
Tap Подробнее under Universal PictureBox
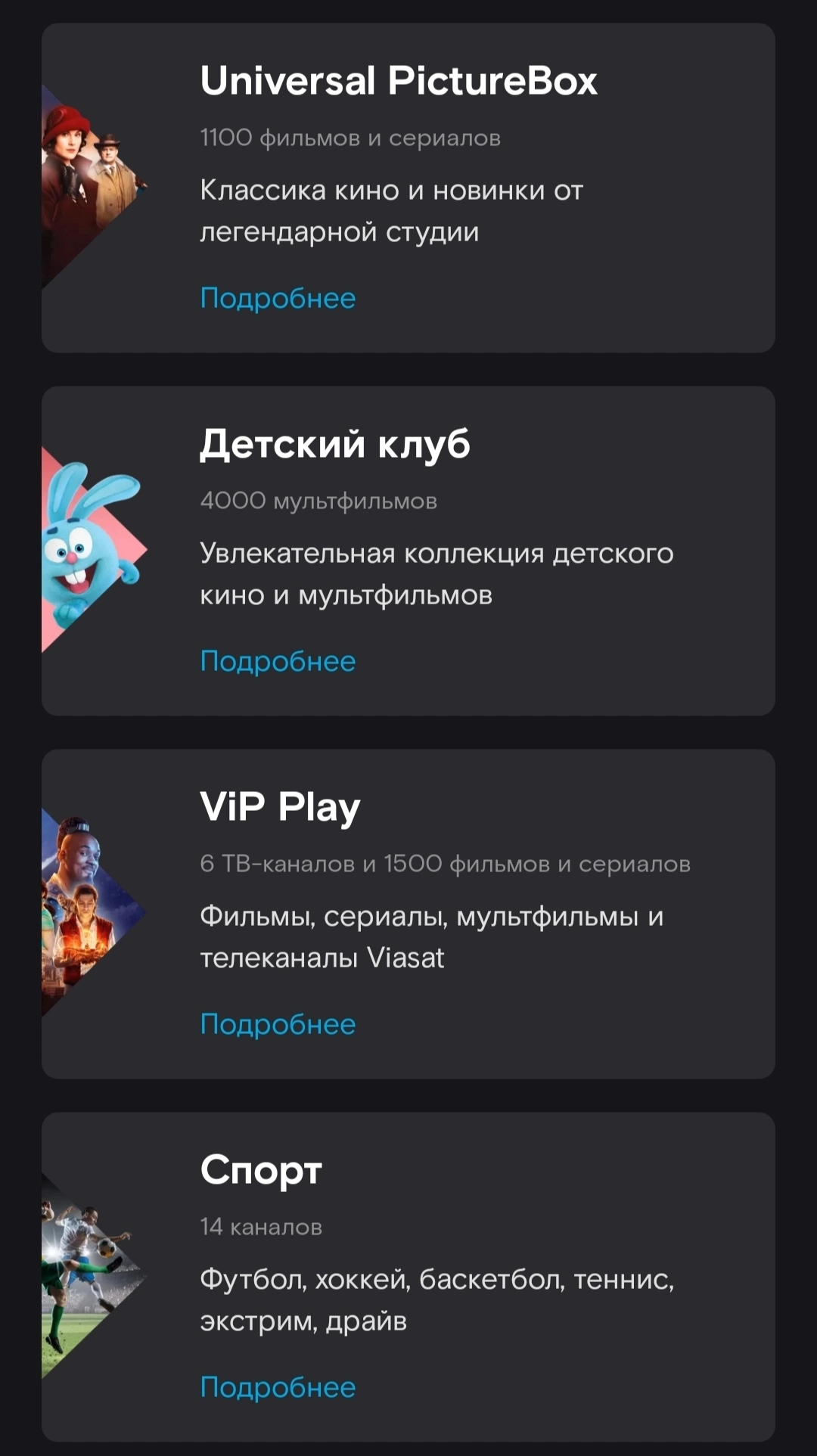tap(278, 299)
